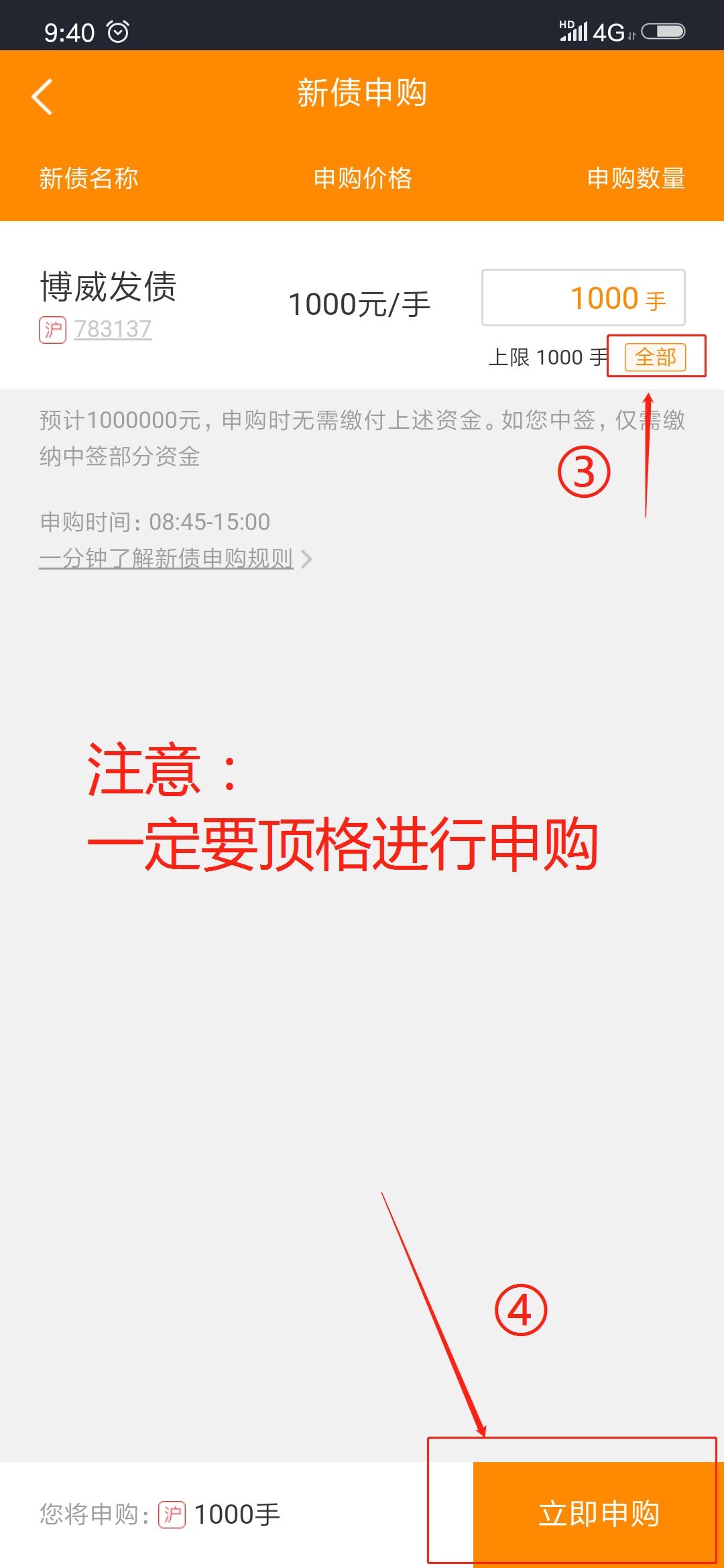Expand the 一分钟了解新债申购规则 chevron
The image size is (724, 1568).
pos(308,558)
